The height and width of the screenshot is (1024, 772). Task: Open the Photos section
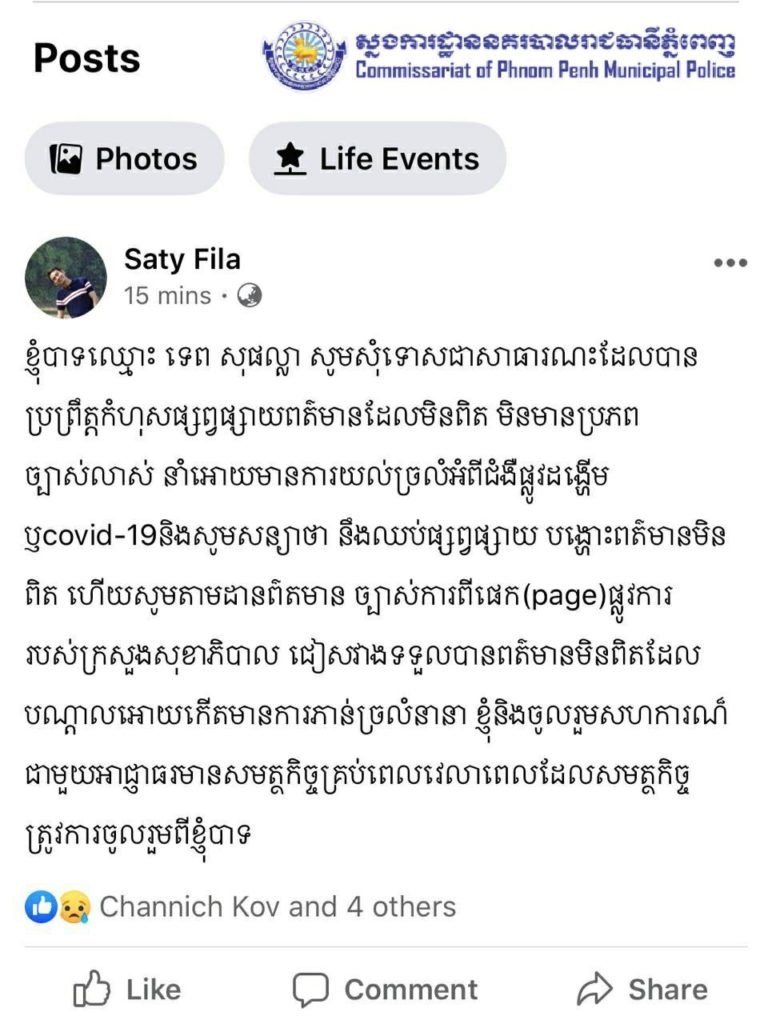click(124, 159)
